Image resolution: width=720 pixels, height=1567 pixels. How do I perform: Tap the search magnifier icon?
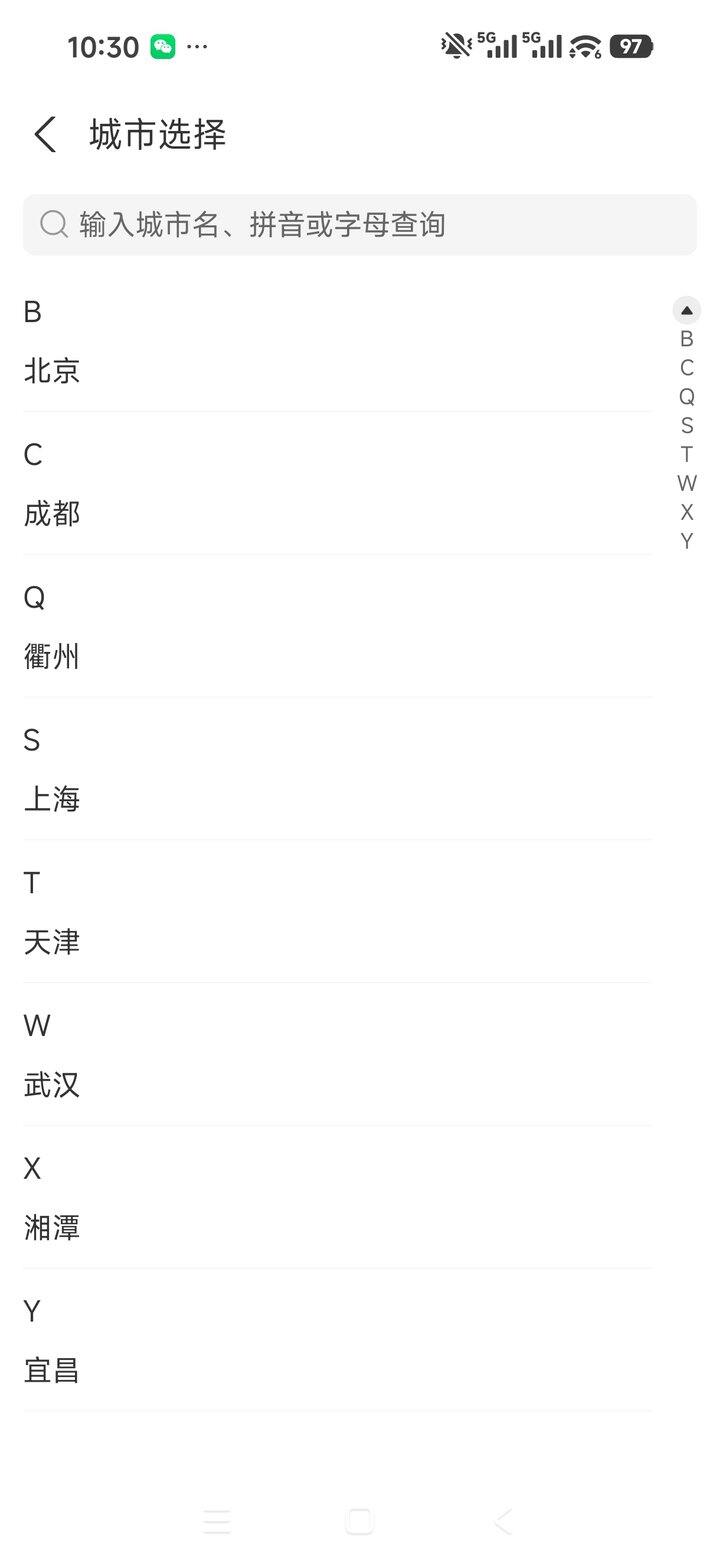click(x=53, y=224)
